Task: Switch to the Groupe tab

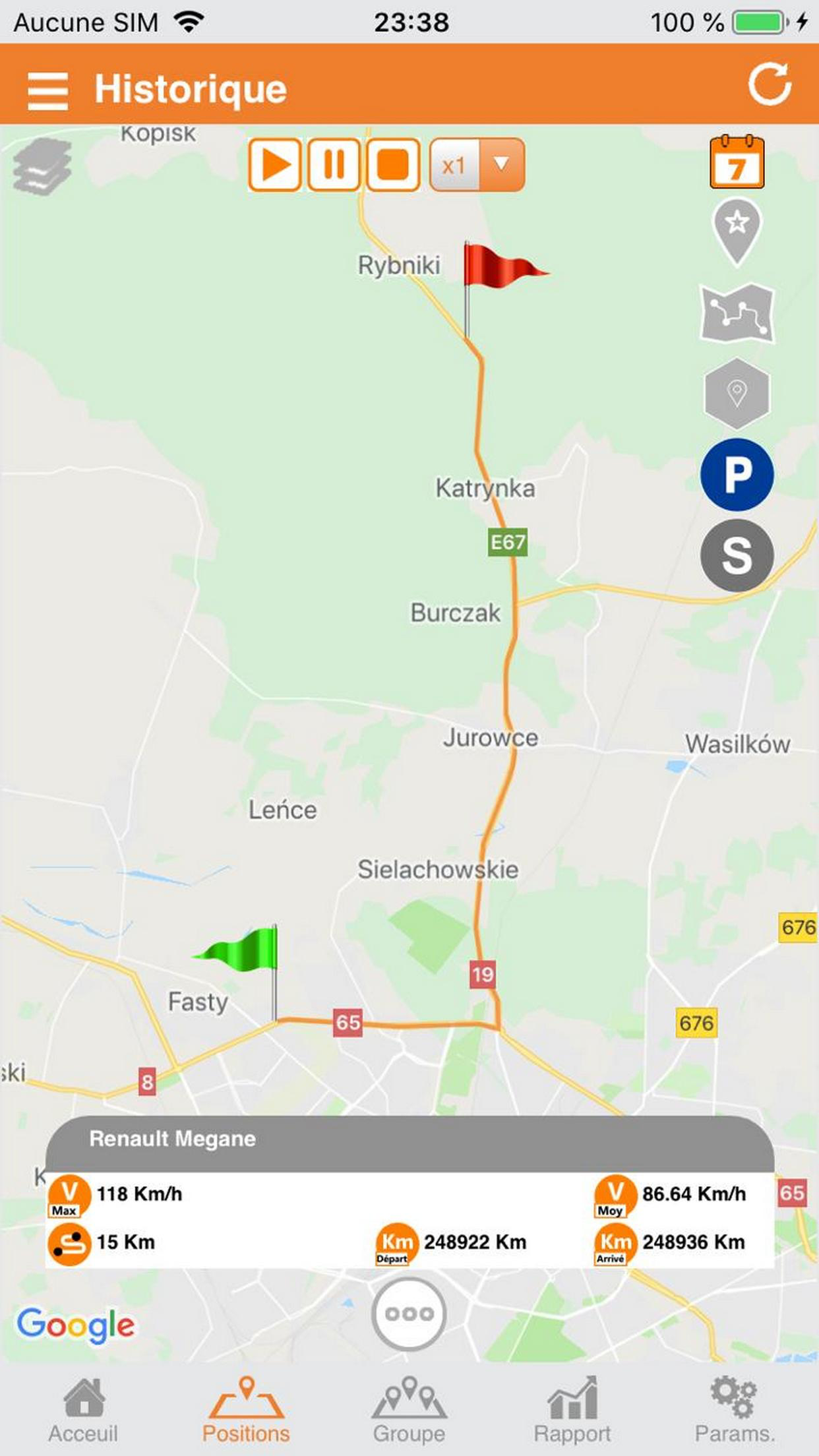Action: tap(409, 1410)
